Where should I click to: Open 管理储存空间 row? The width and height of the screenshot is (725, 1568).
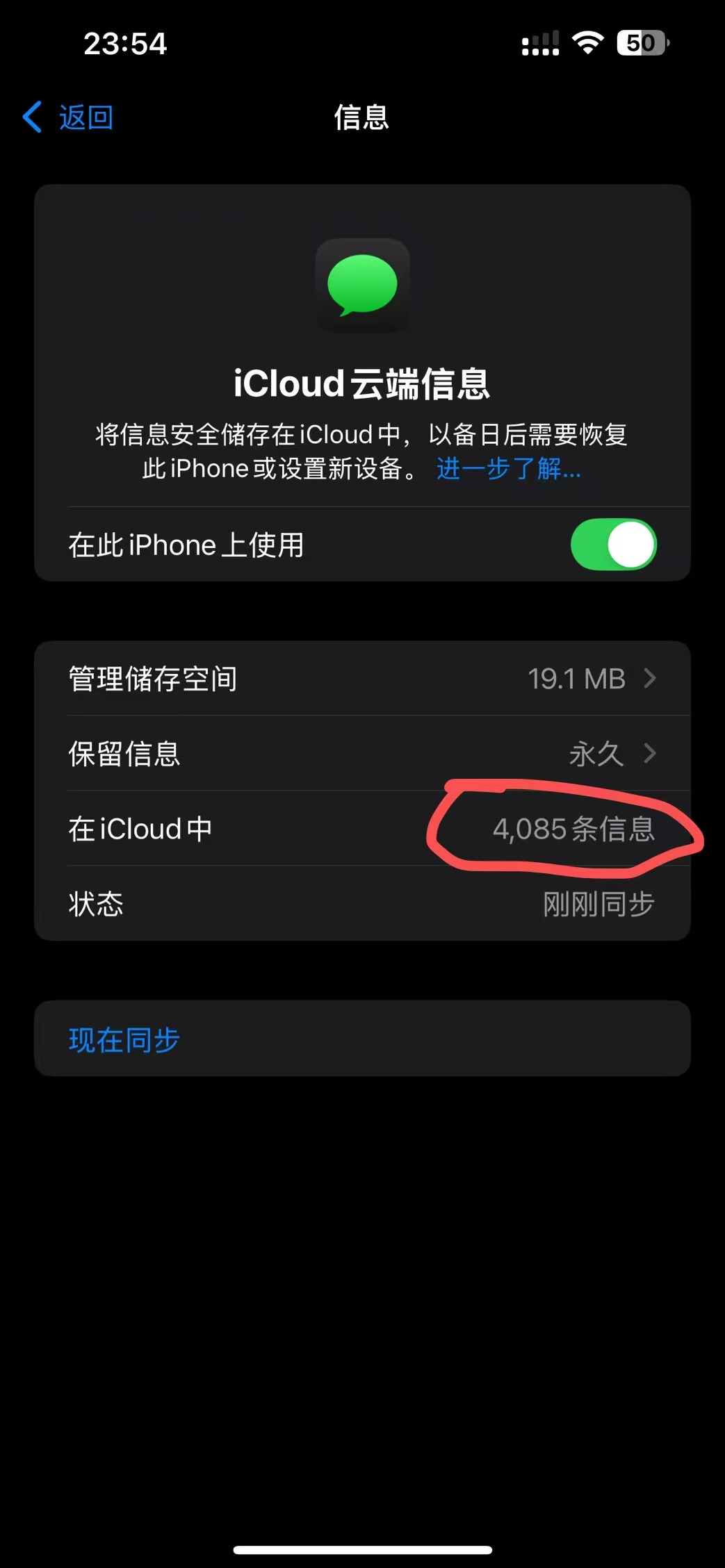361,679
